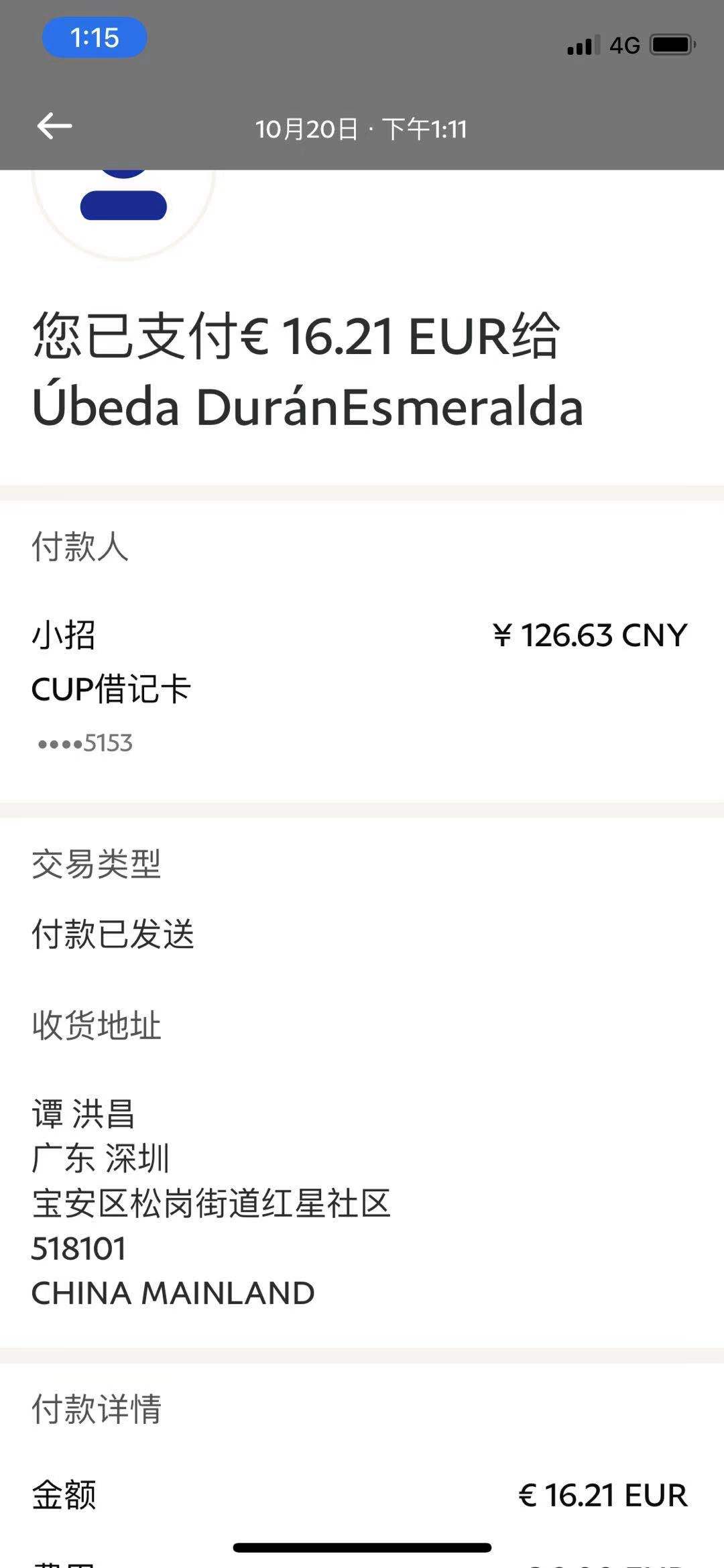The width and height of the screenshot is (724, 1568).
Task: Go back using the arrow icon
Action: (54, 126)
